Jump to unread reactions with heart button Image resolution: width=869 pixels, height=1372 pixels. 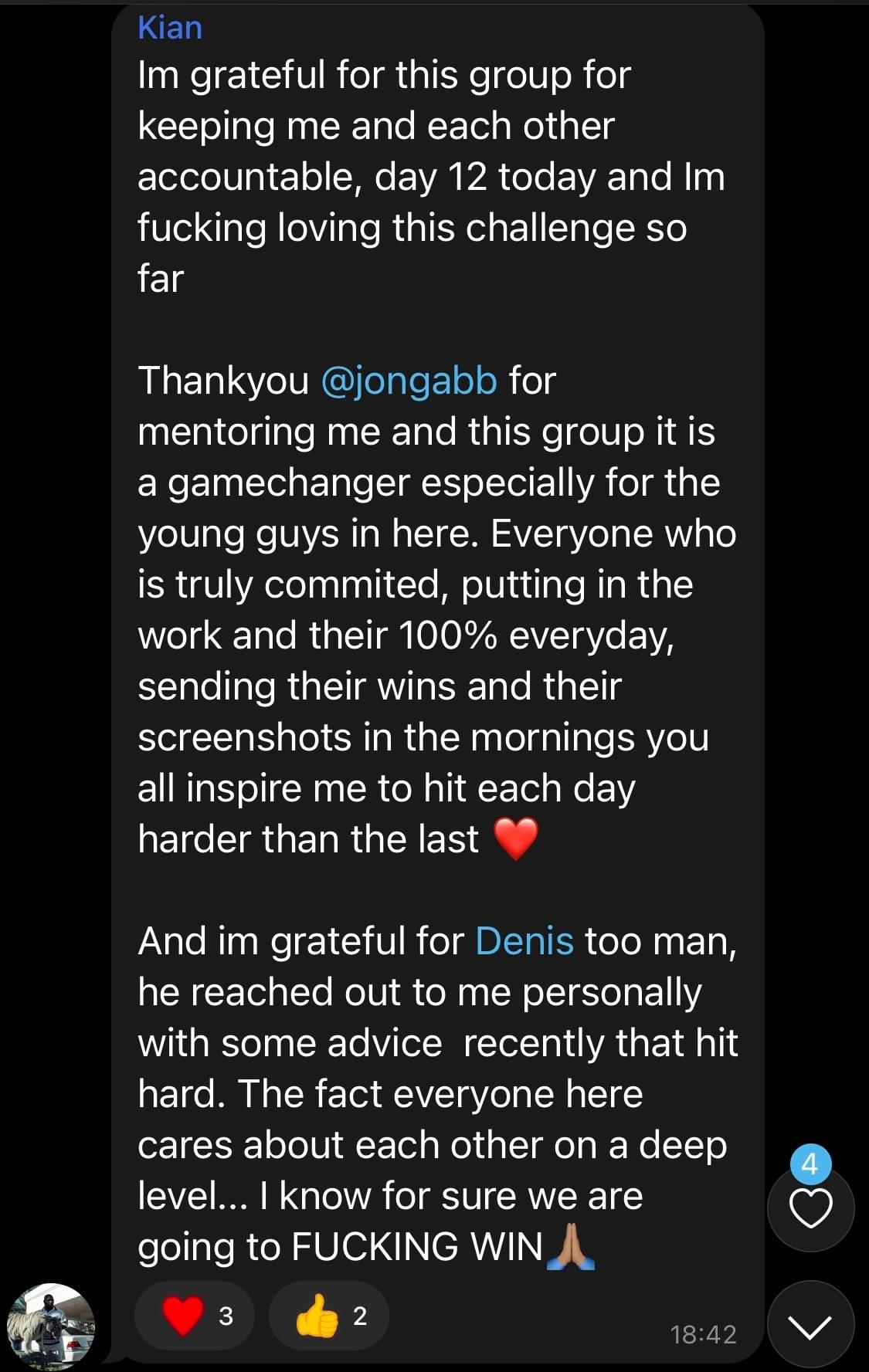pos(810,1208)
